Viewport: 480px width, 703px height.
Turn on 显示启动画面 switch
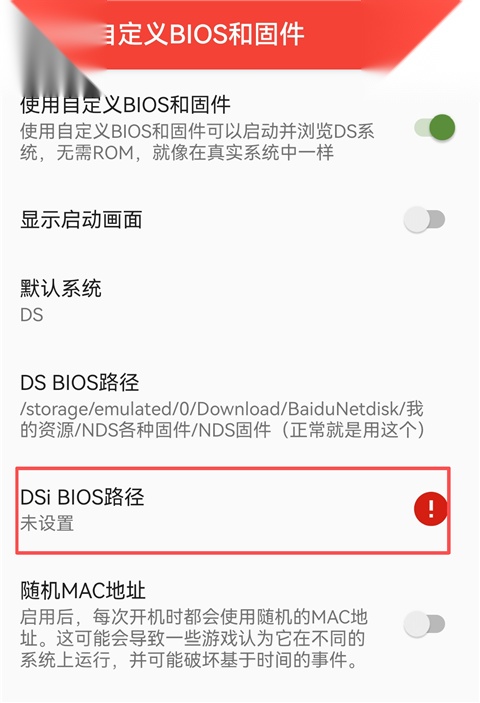click(424, 220)
